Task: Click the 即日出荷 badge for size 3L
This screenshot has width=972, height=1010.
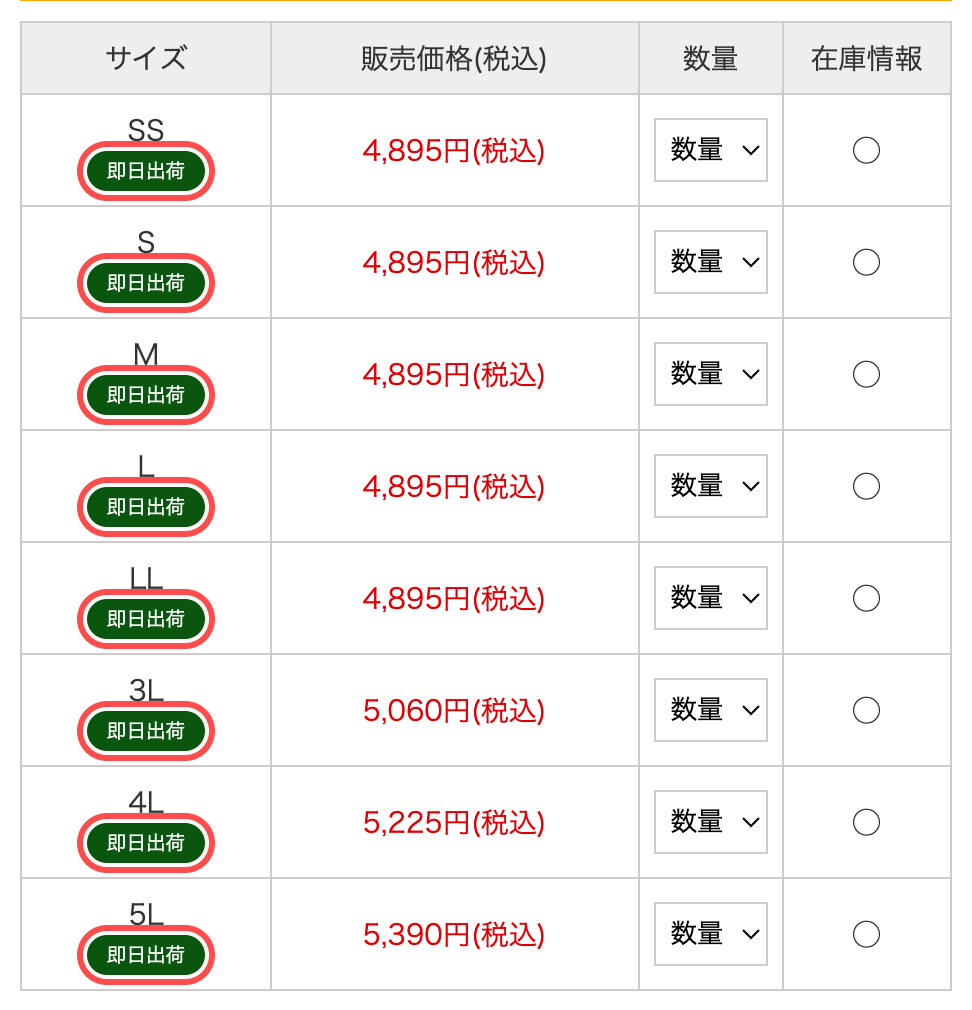Action: point(146,731)
